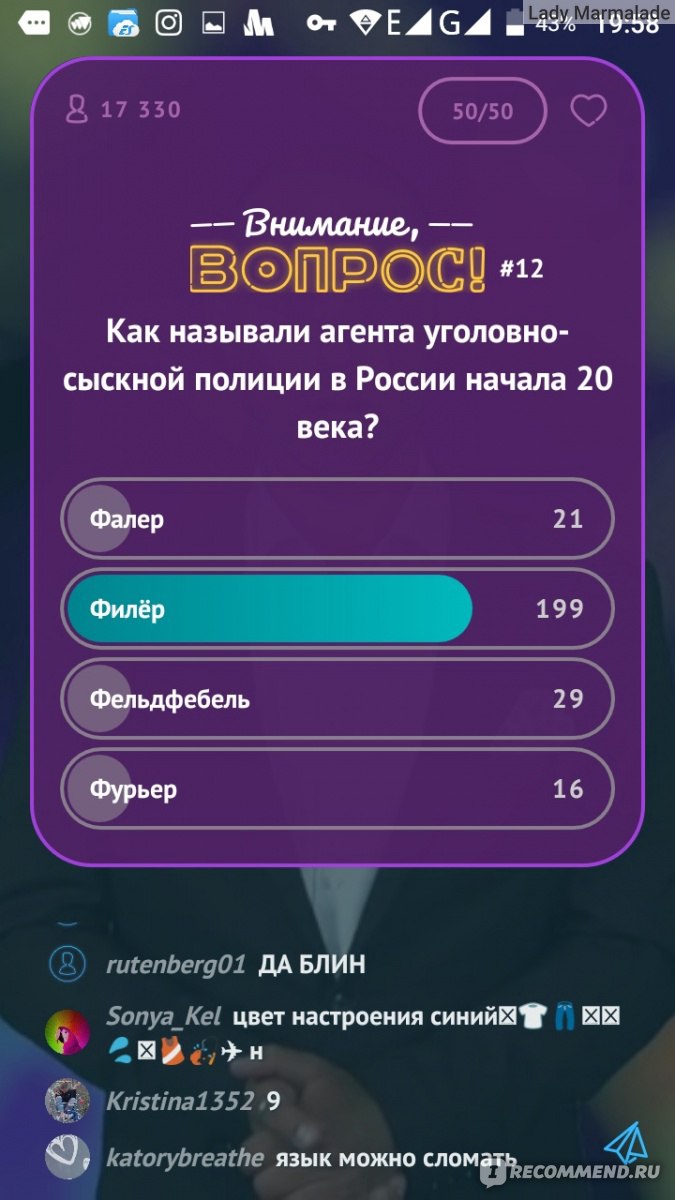Pick the answer Фельдфебель
The height and width of the screenshot is (1200, 675).
pyautogui.click(x=337, y=698)
